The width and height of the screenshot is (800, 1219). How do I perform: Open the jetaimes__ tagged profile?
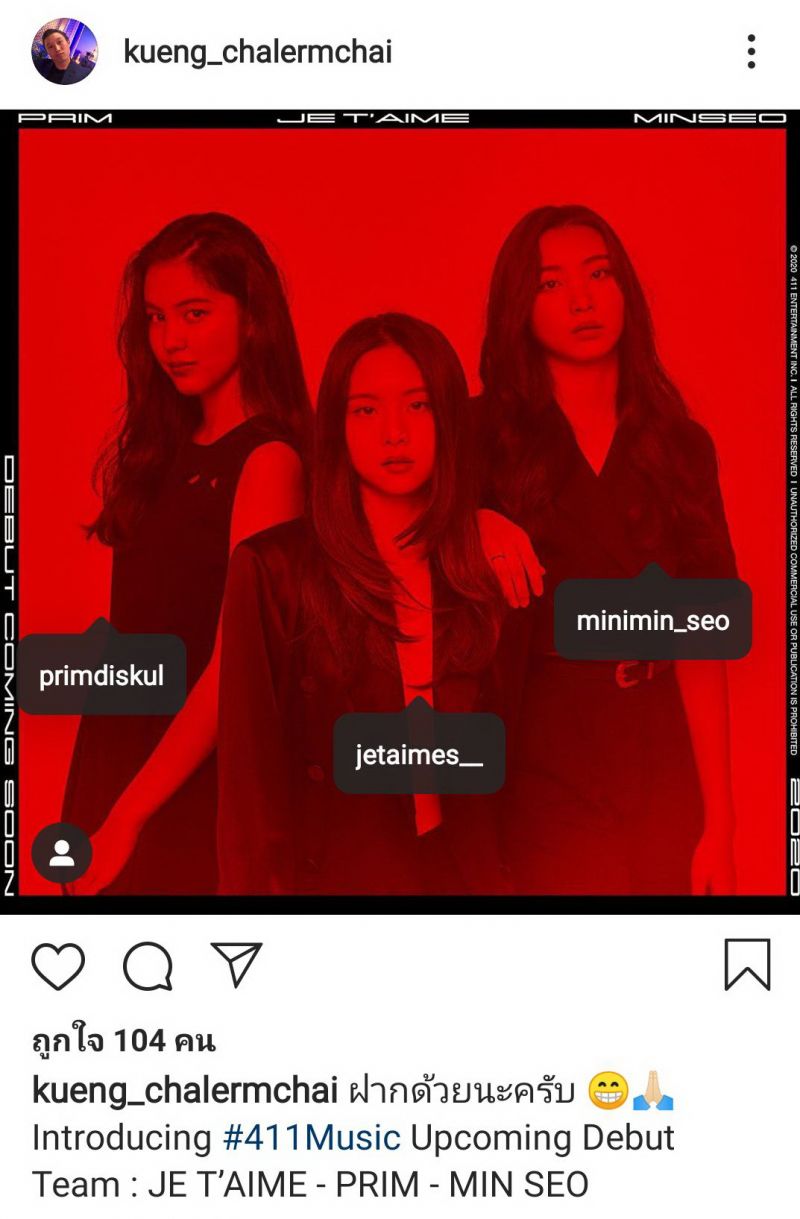tap(418, 754)
